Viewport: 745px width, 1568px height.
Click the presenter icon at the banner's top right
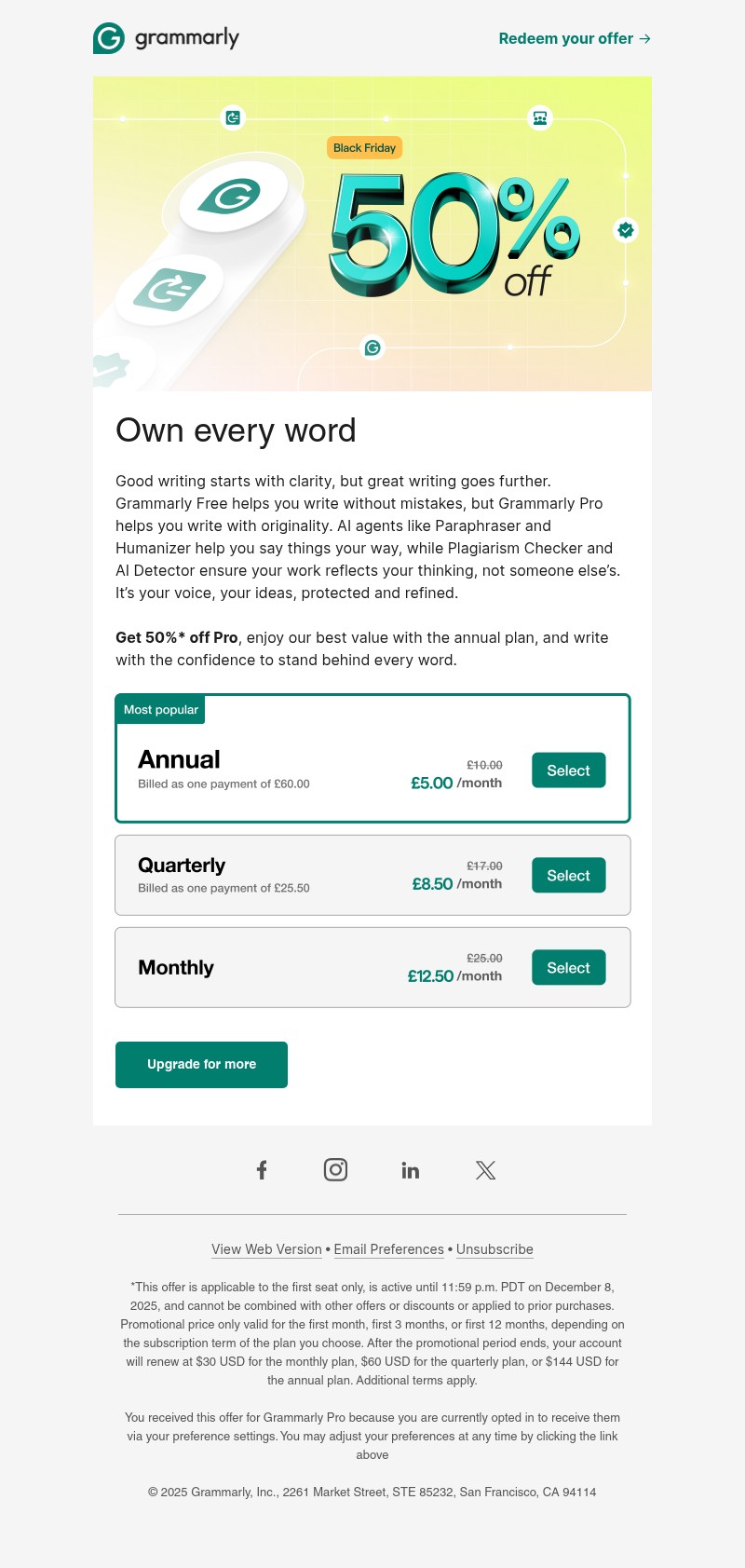tap(540, 118)
